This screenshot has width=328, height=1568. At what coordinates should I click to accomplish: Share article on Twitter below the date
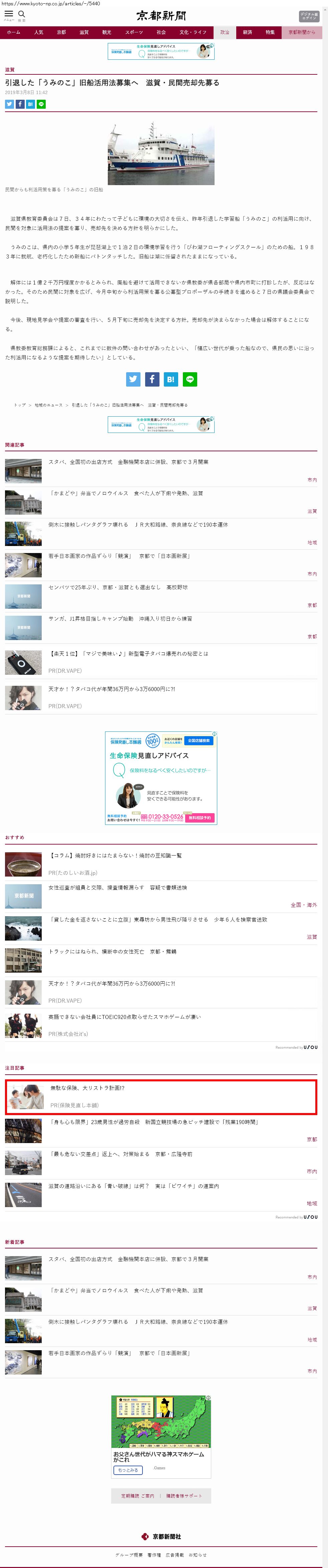[x=9, y=104]
